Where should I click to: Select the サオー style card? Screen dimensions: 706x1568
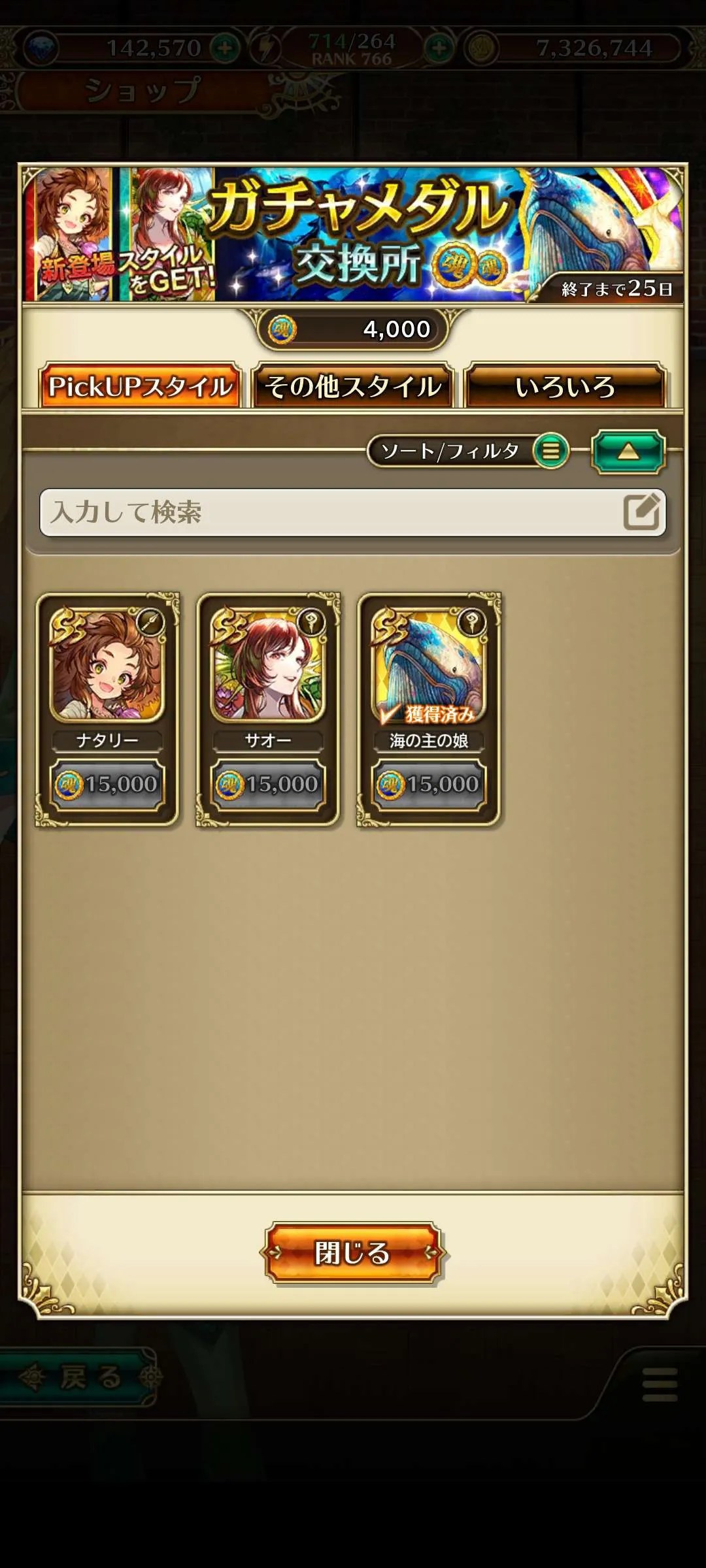pyautogui.click(x=268, y=709)
